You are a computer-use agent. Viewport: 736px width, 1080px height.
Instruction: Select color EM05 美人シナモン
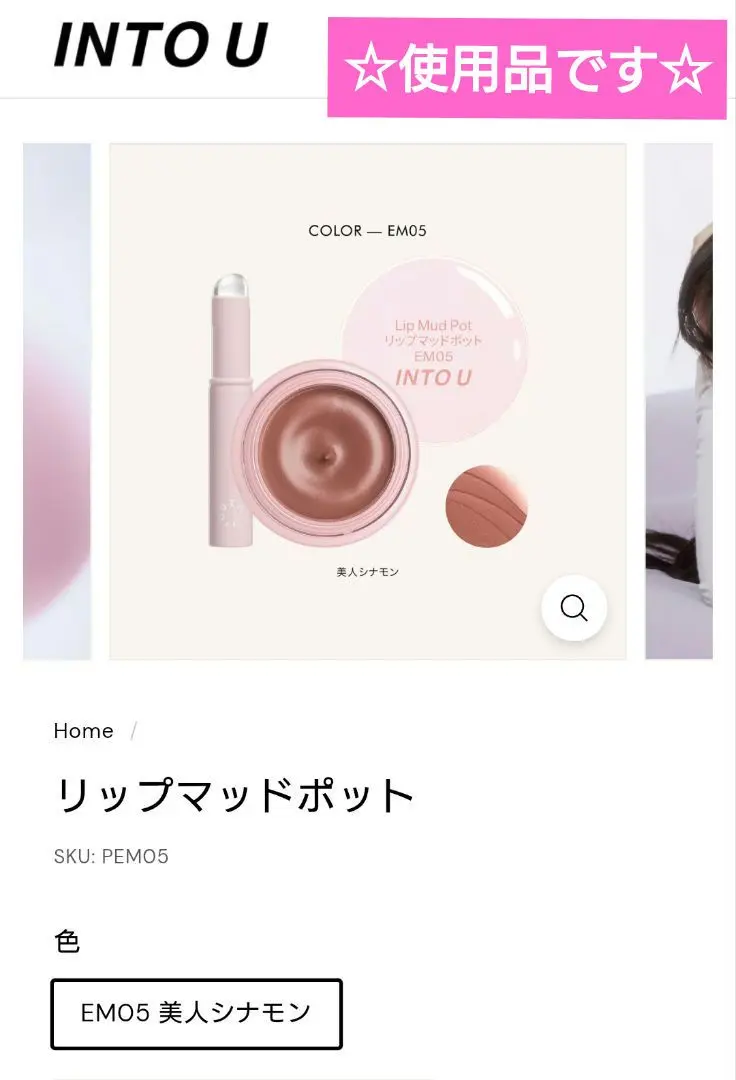tap(196, 1013)
